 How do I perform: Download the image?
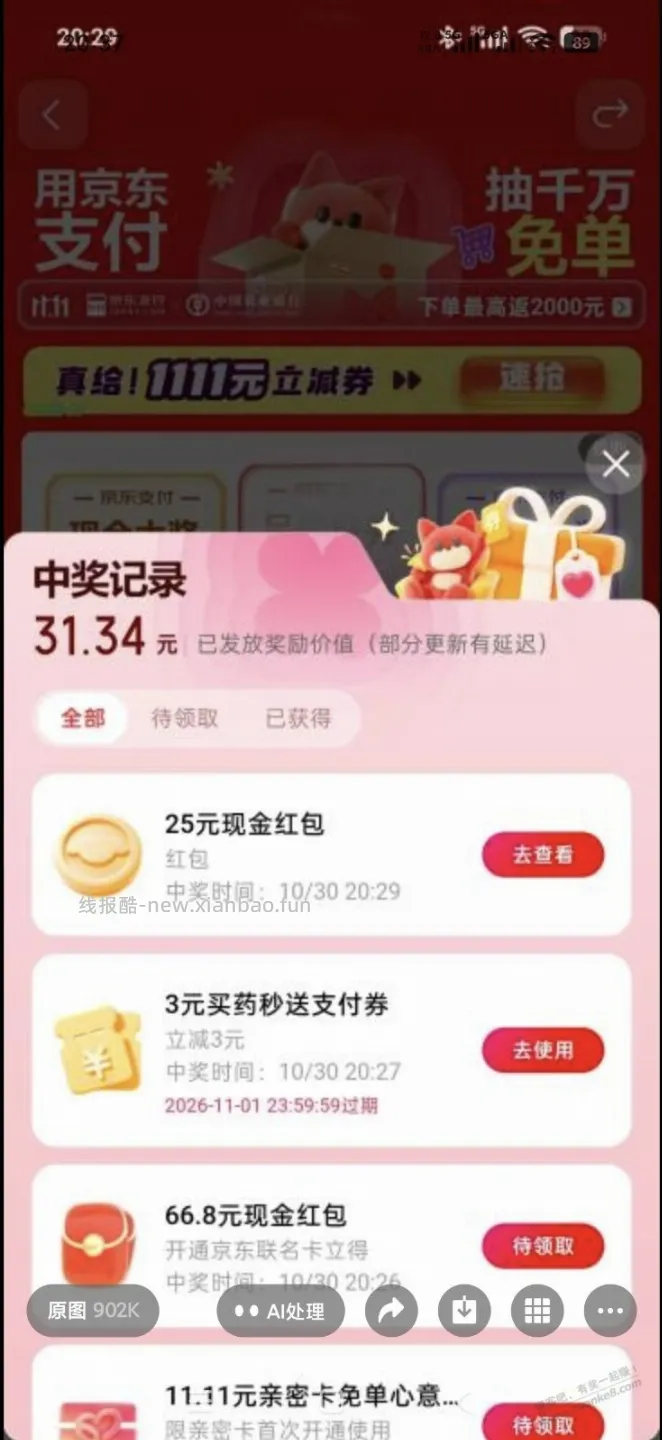464,1310
